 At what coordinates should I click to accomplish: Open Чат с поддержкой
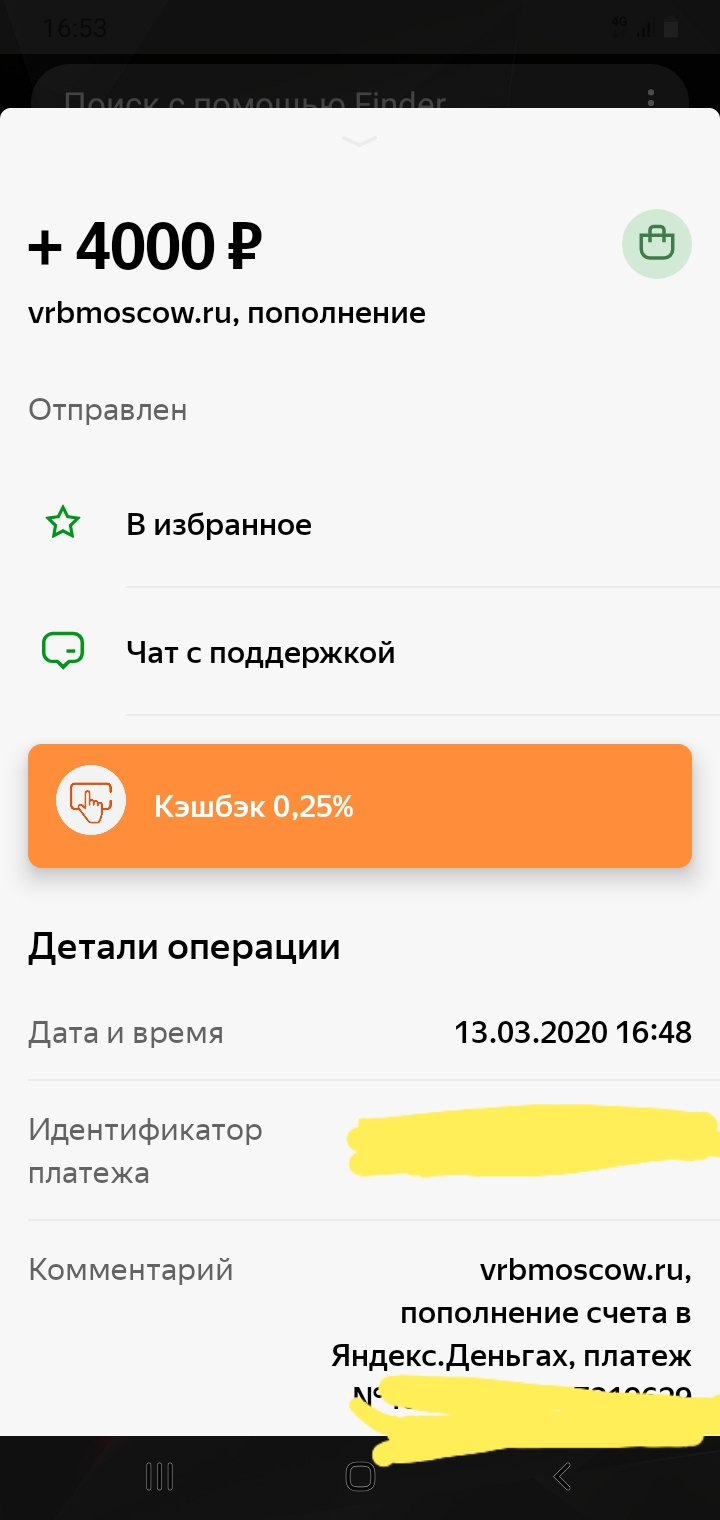pyautogui.click(x=360, y=652)
